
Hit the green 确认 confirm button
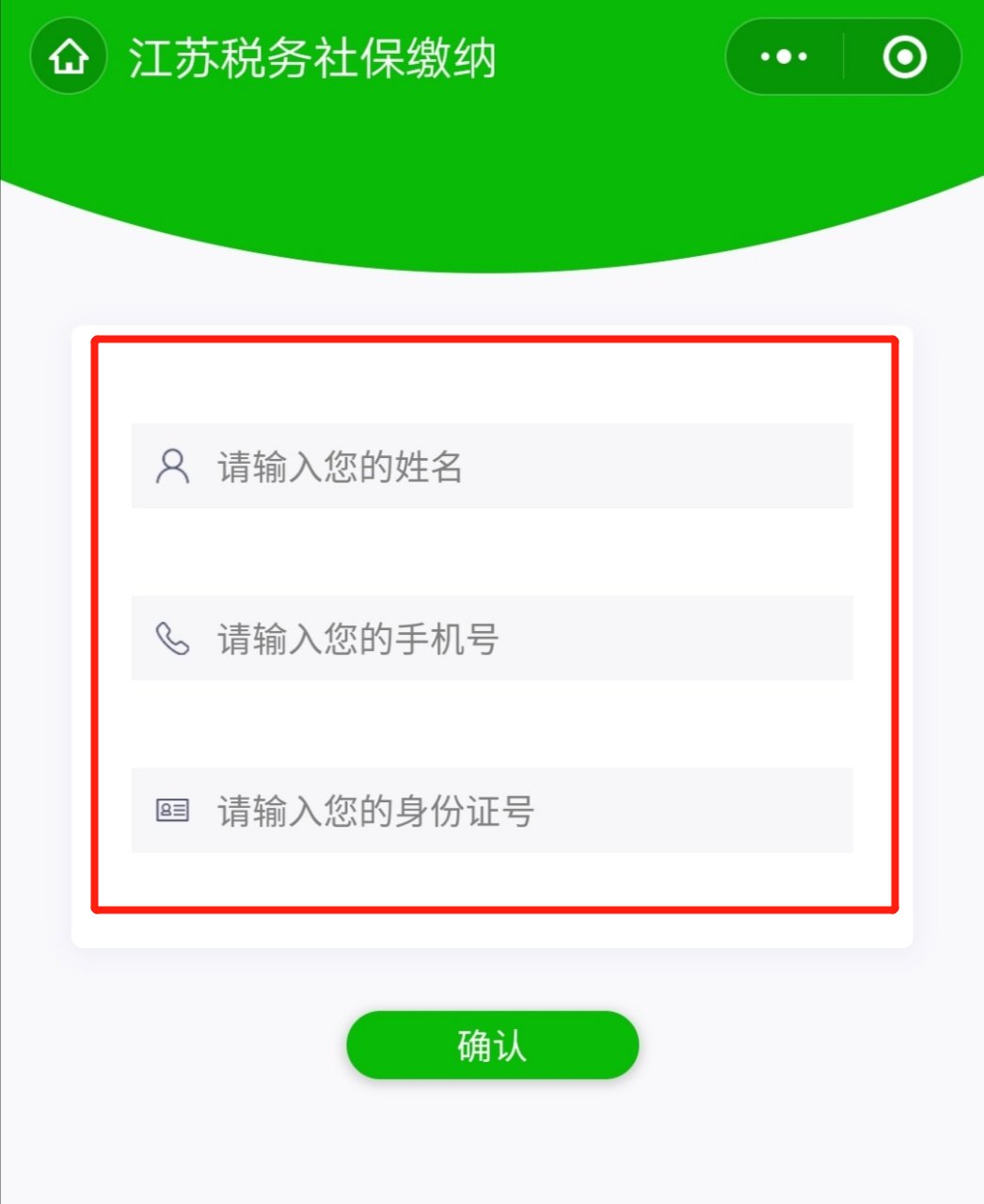coord(492,1045)
